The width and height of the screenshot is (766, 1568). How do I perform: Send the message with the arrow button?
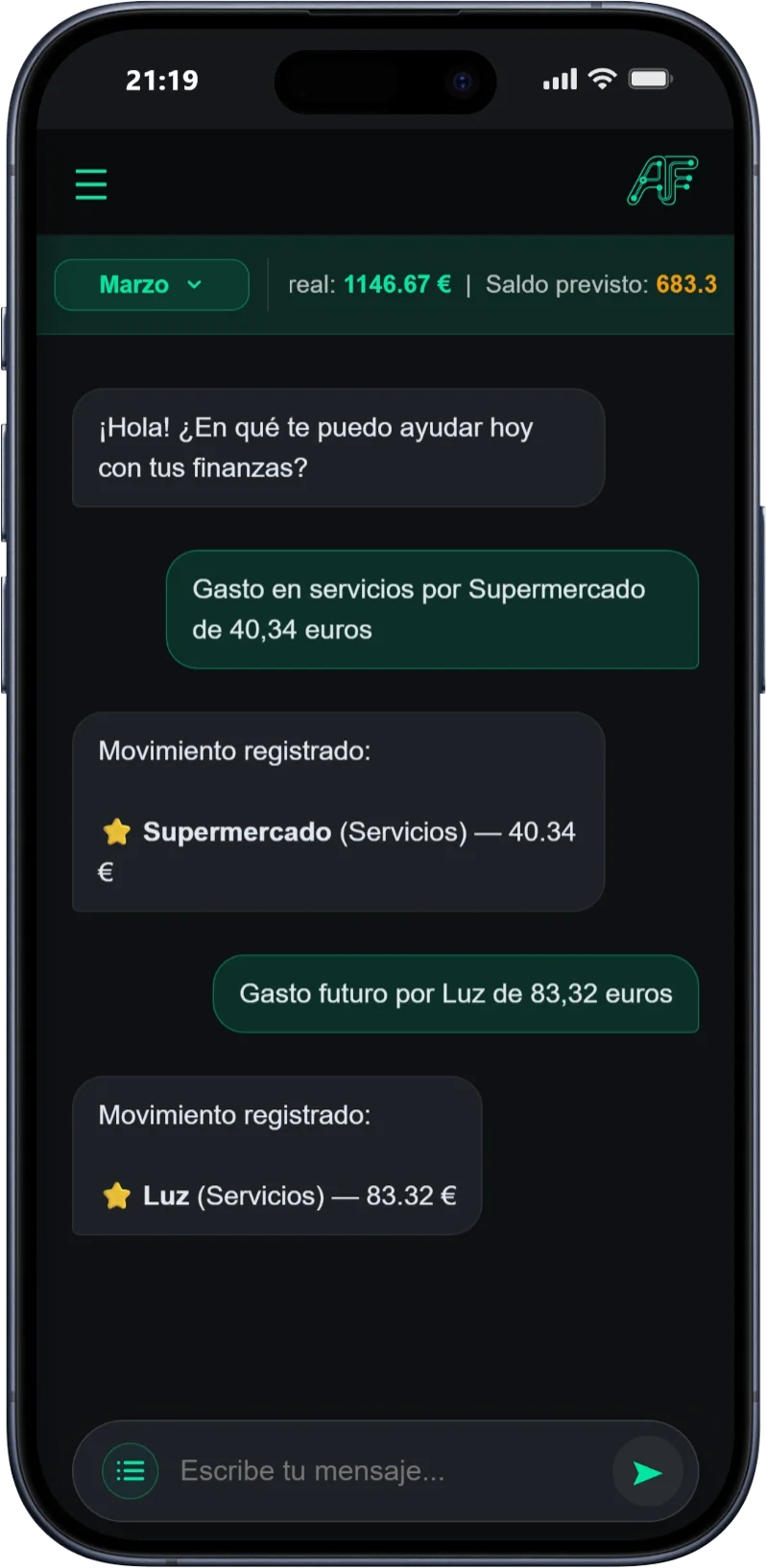(648, 1472)
